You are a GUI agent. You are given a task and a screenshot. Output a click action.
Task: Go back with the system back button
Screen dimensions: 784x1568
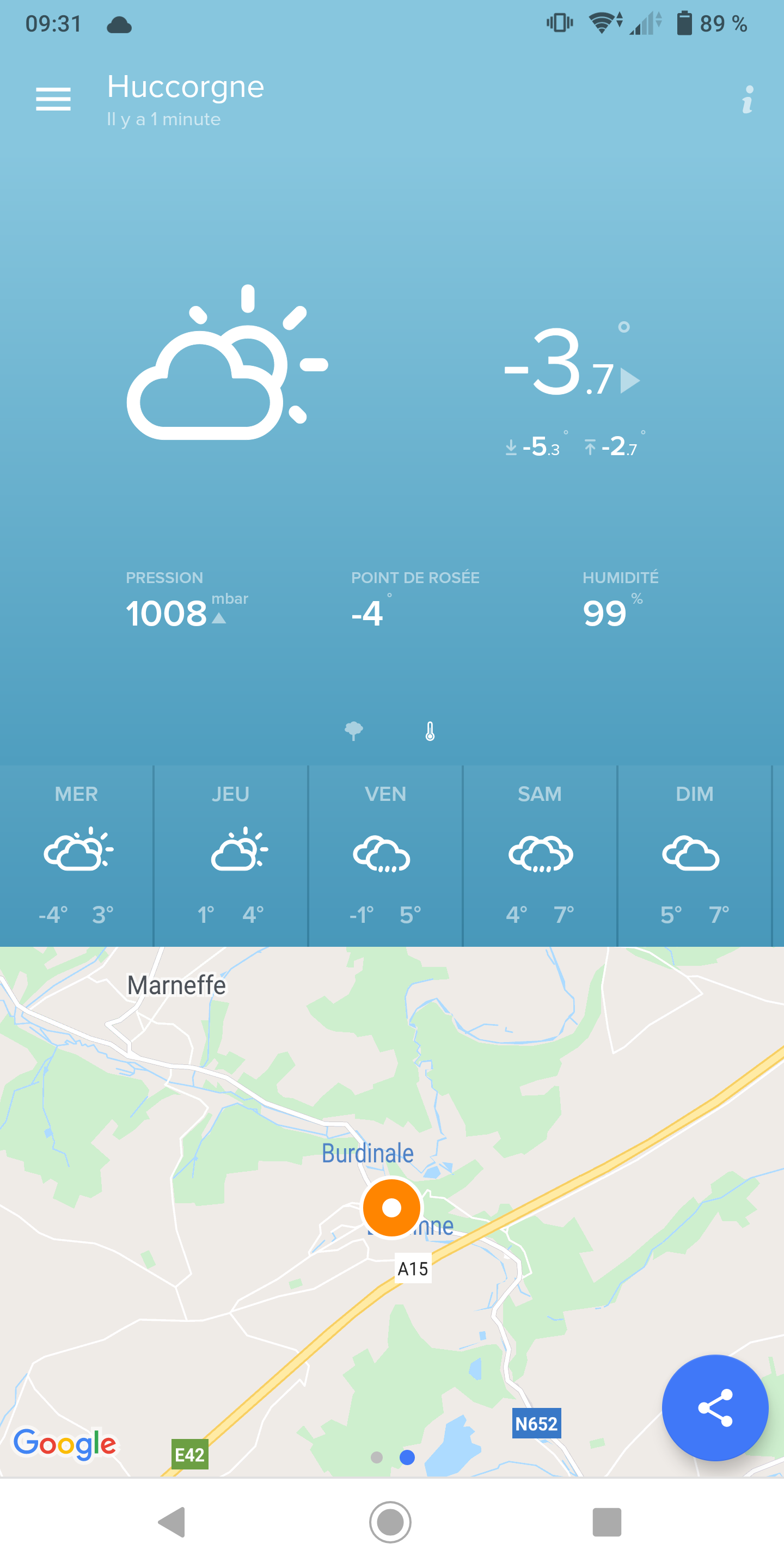[172, 1522]
